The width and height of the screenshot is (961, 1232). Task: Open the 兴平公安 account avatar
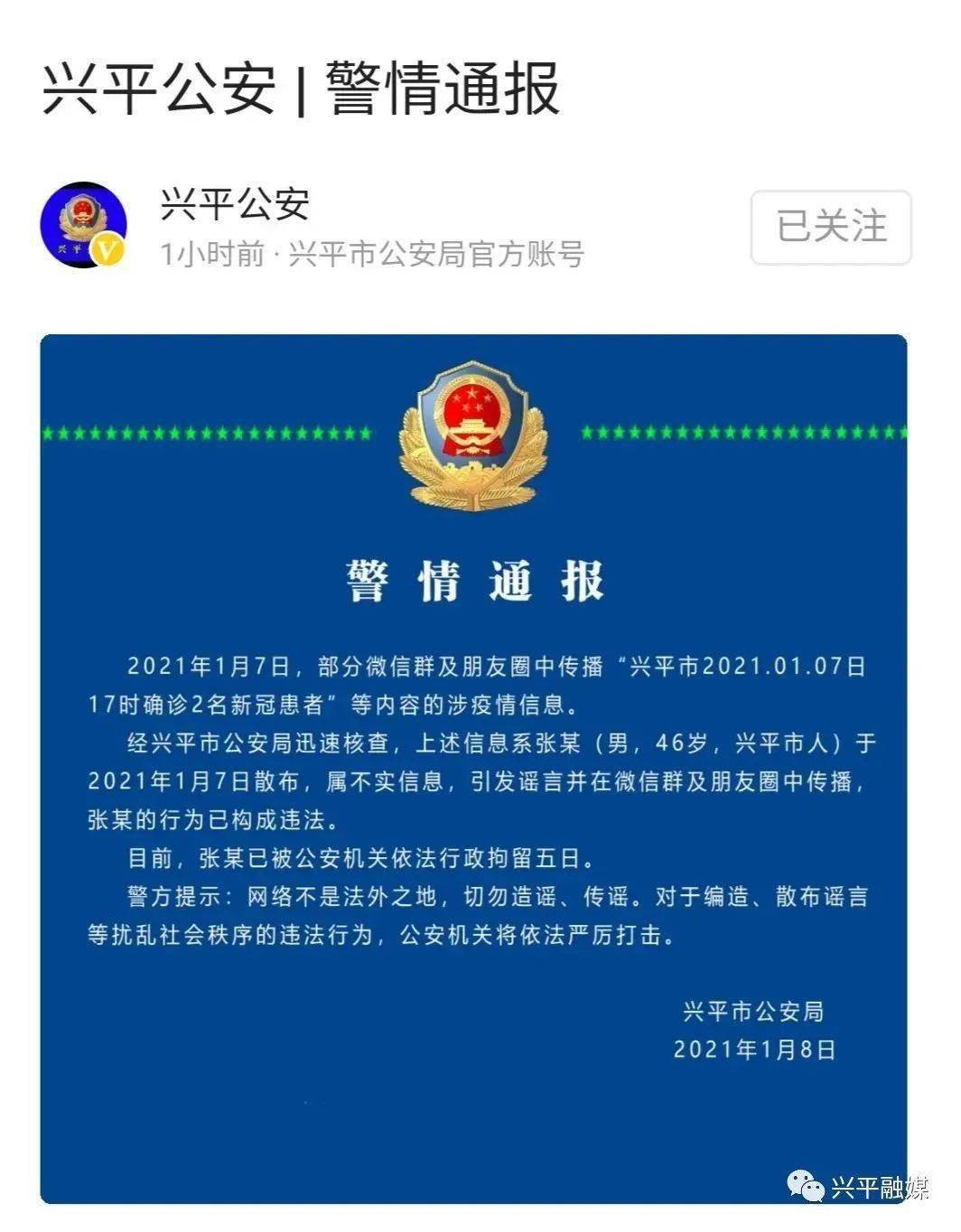click(x=83, y=226)
